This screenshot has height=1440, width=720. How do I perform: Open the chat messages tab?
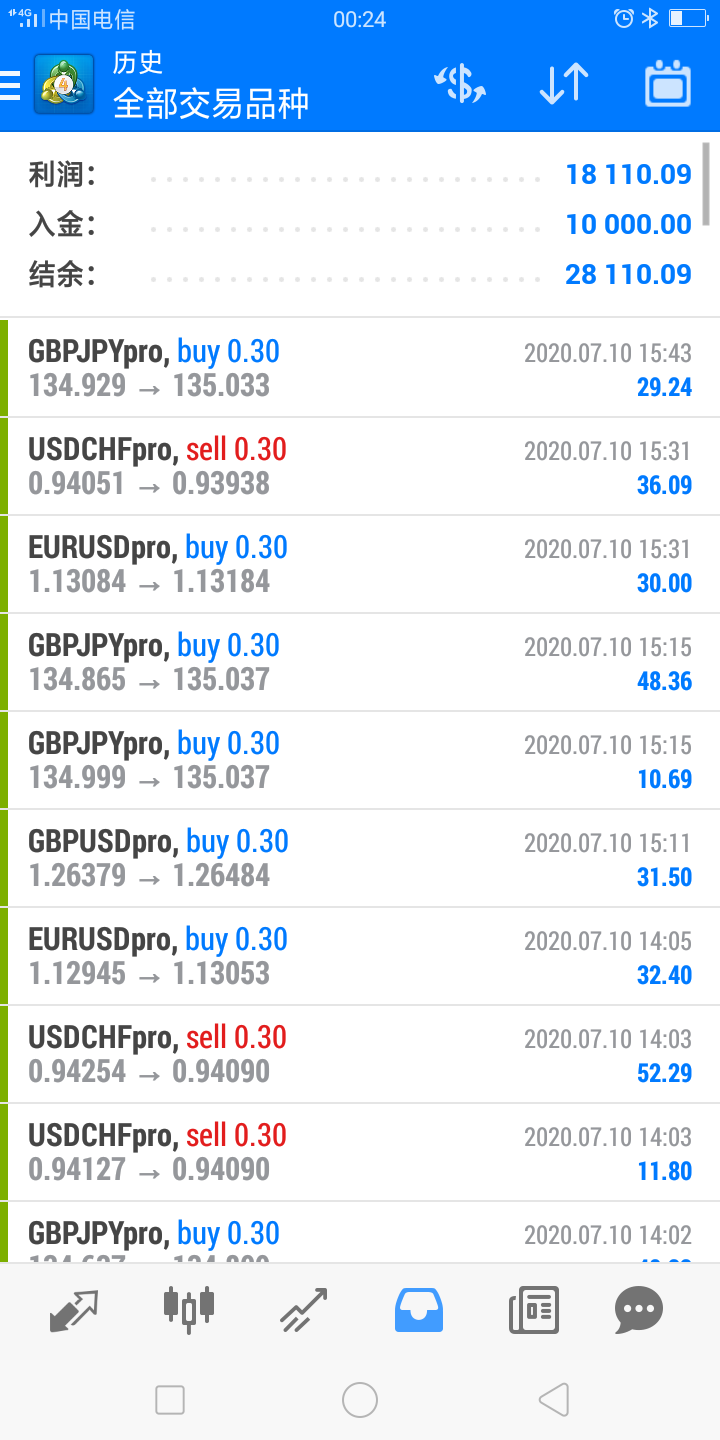[x=639, y=1310]
